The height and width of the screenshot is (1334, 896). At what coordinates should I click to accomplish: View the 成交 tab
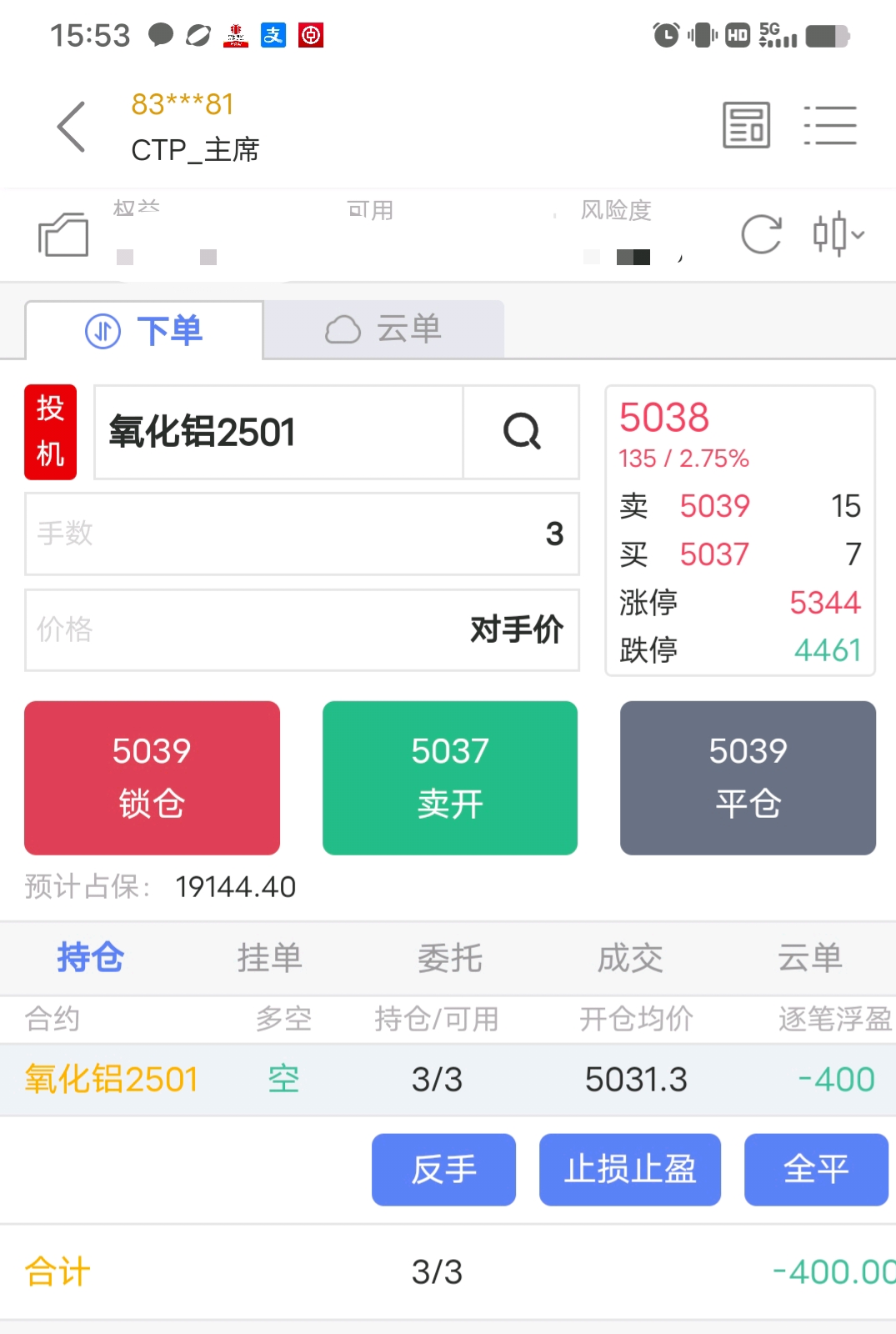point(630,958)
